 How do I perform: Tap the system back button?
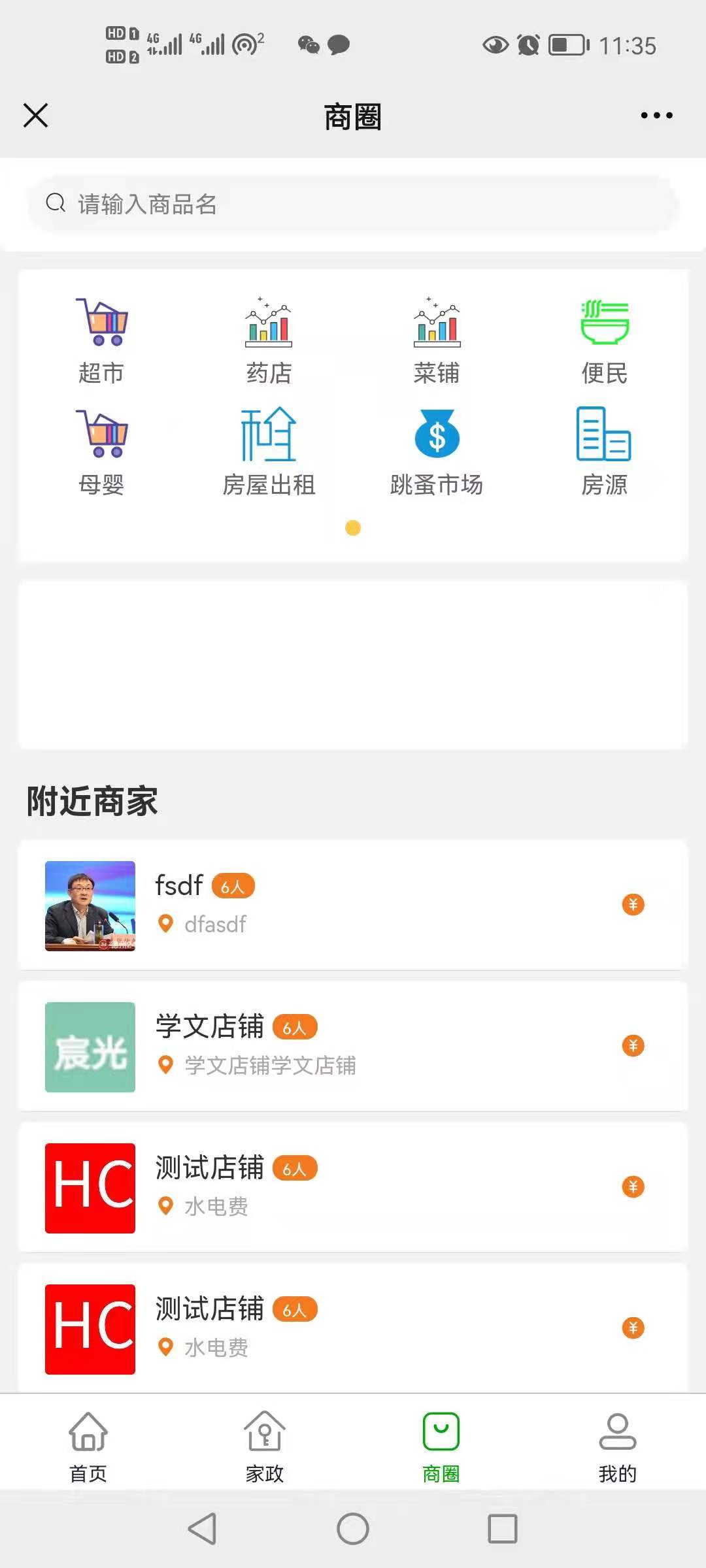203,1529
